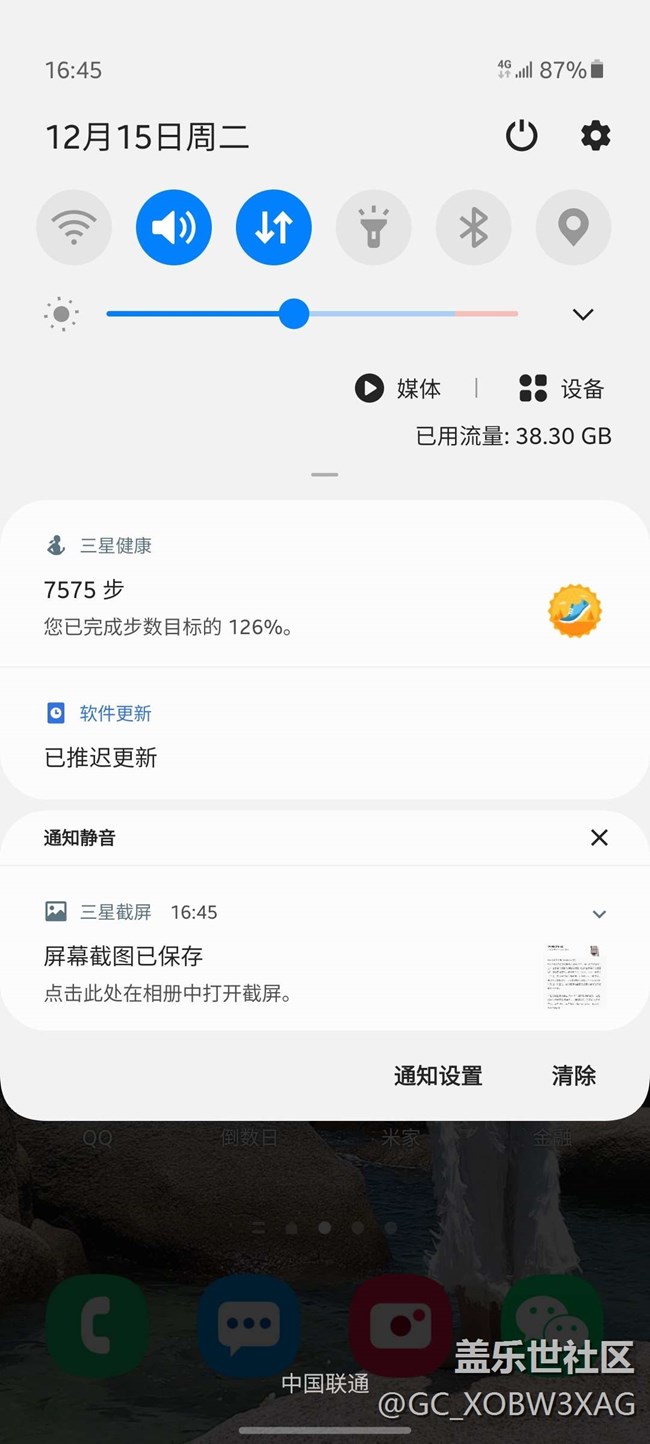This screenshot has height=1444, width=650.
Task: Turn on location
Action: click(x=573, y=228)
